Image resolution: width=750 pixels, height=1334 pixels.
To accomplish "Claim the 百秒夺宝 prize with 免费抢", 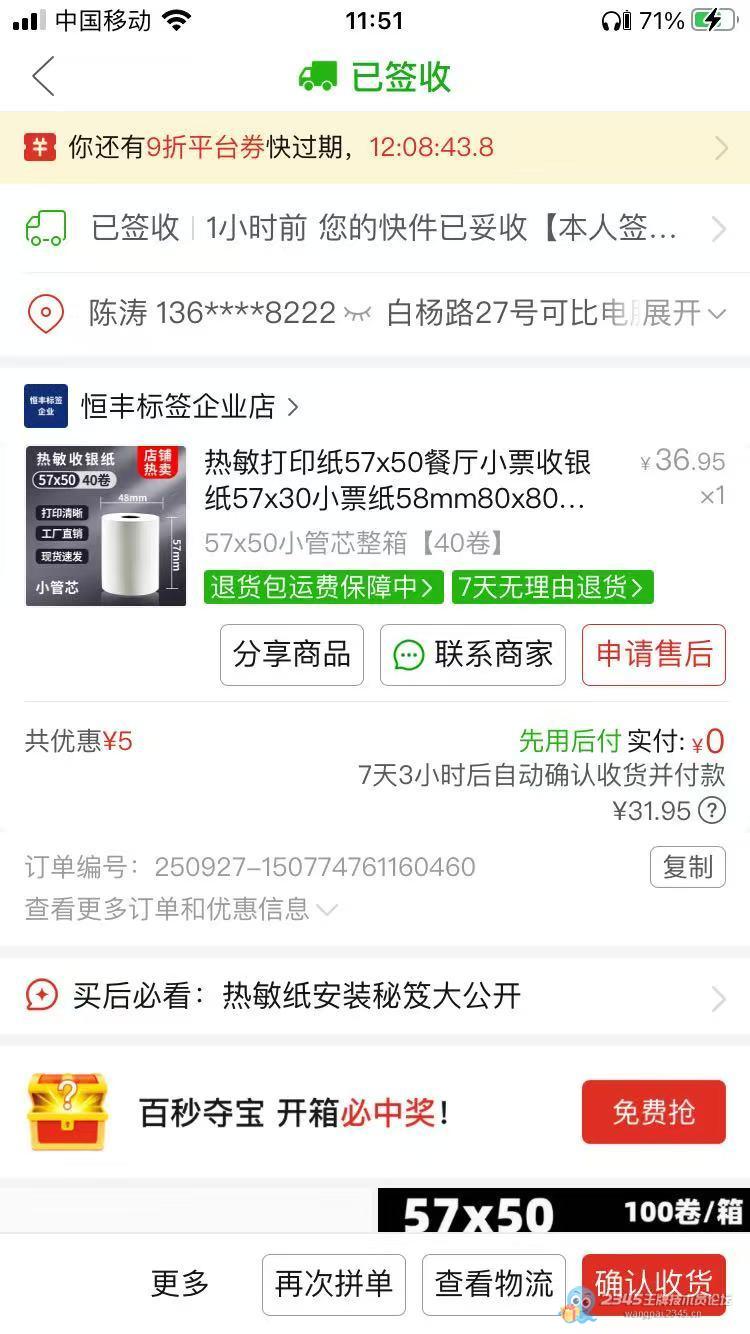I will pyautogui.click(x=654, y=1112).
